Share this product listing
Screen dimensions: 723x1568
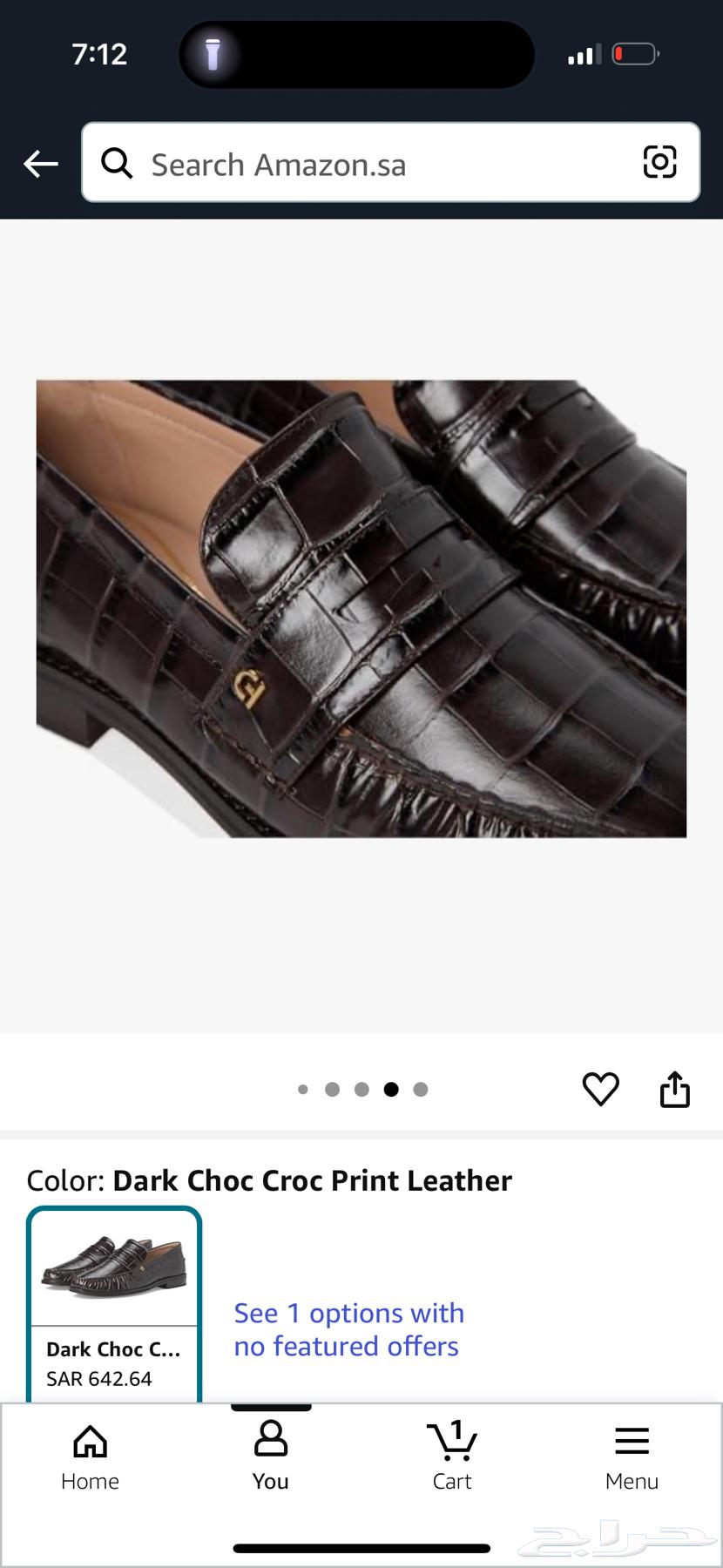674,1089
